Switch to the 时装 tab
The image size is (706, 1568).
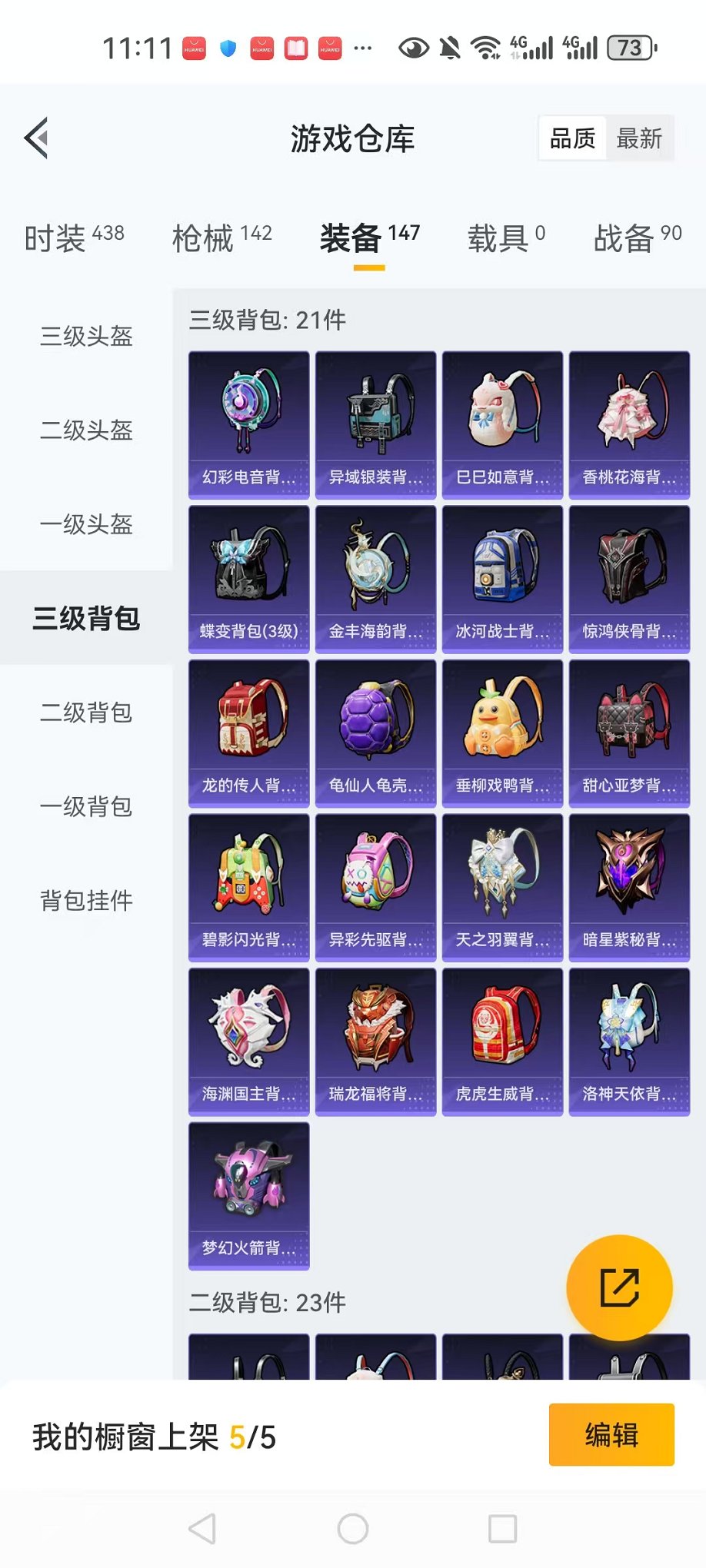click(x=74, y=238)
